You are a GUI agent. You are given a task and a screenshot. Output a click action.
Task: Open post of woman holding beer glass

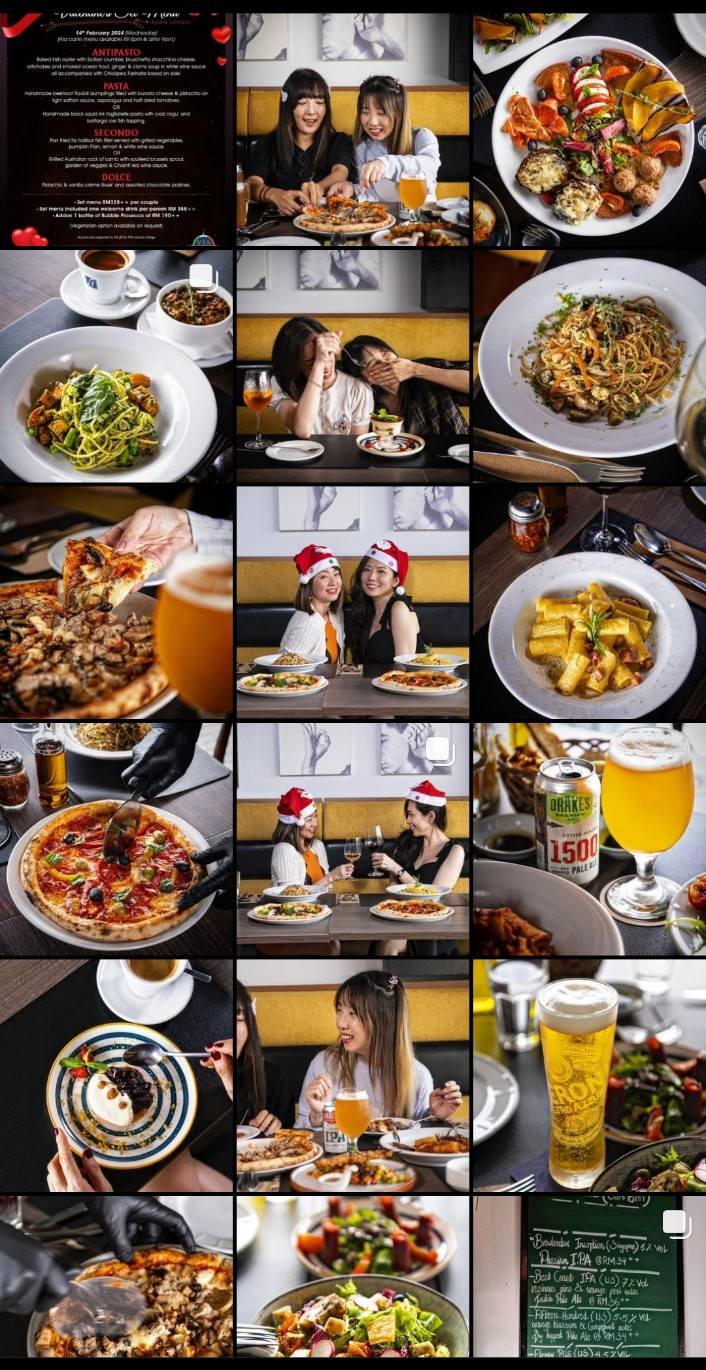pos(352,1075)
